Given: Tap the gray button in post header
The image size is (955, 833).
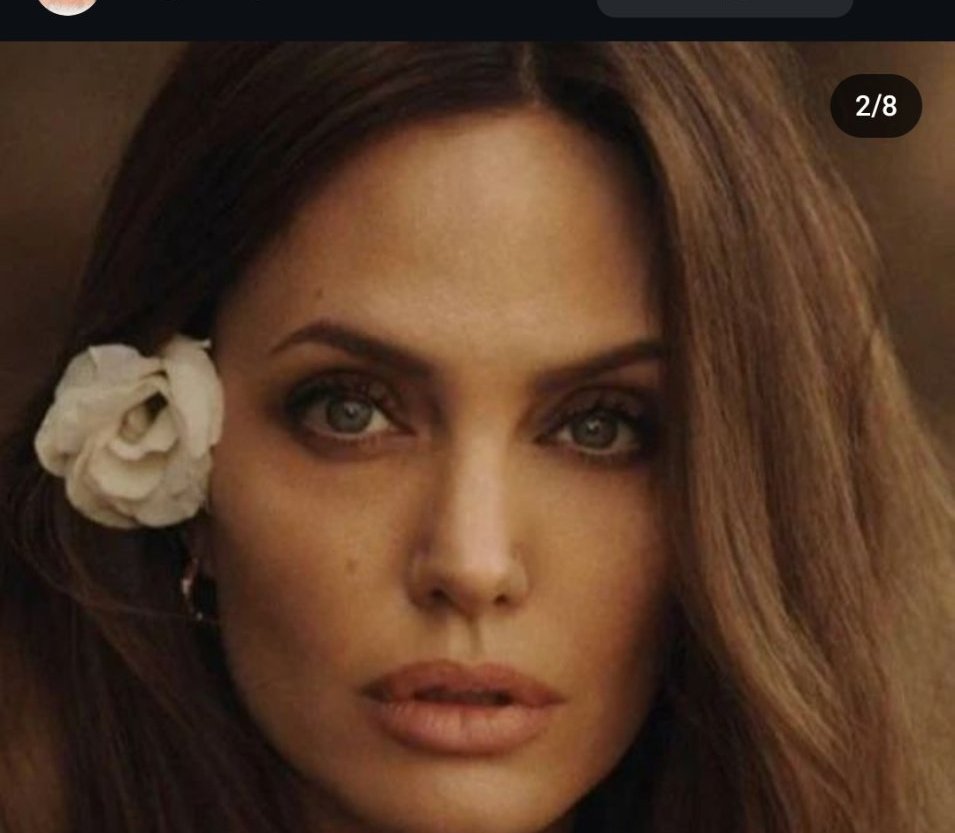Looking at the screenshot, I should point(724,7).
